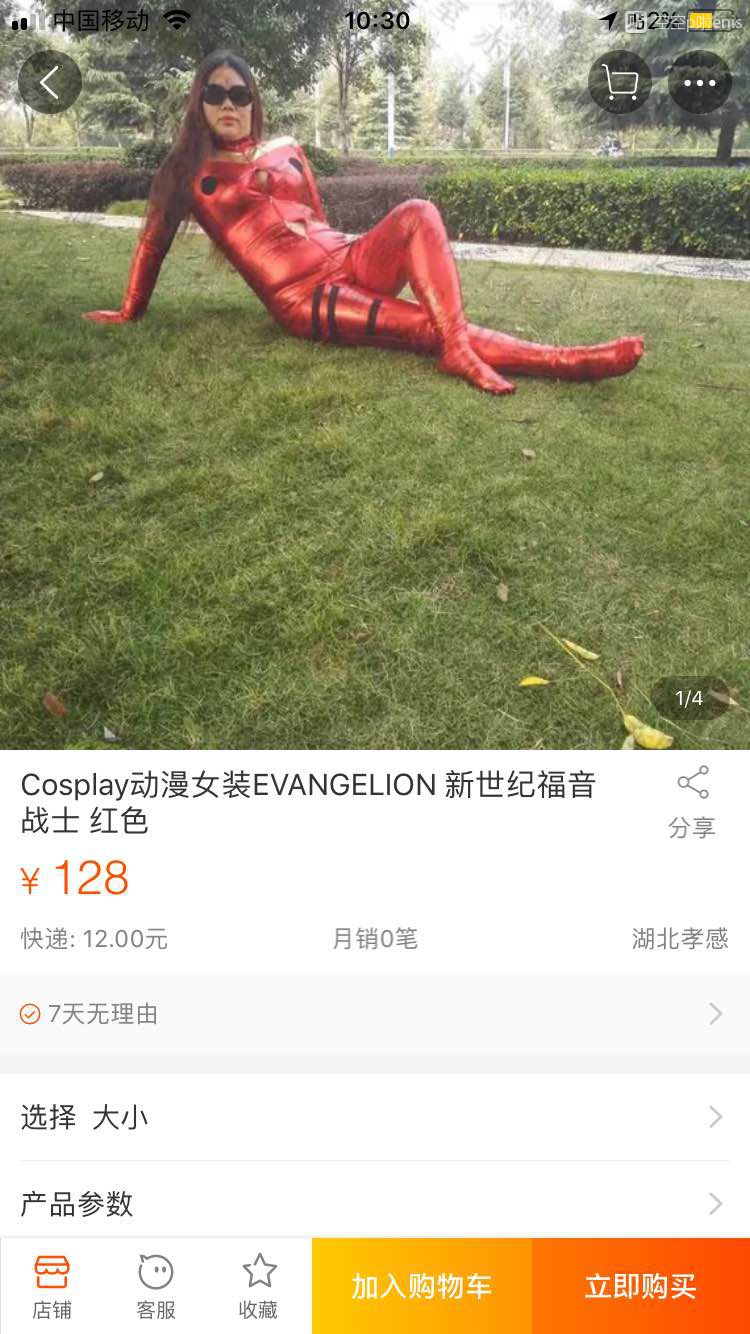Image resolution: width=750 pixels, height=1334 pixels.
Task: Expand the 产品参数 product specs row
Action: coord(375,1203)
